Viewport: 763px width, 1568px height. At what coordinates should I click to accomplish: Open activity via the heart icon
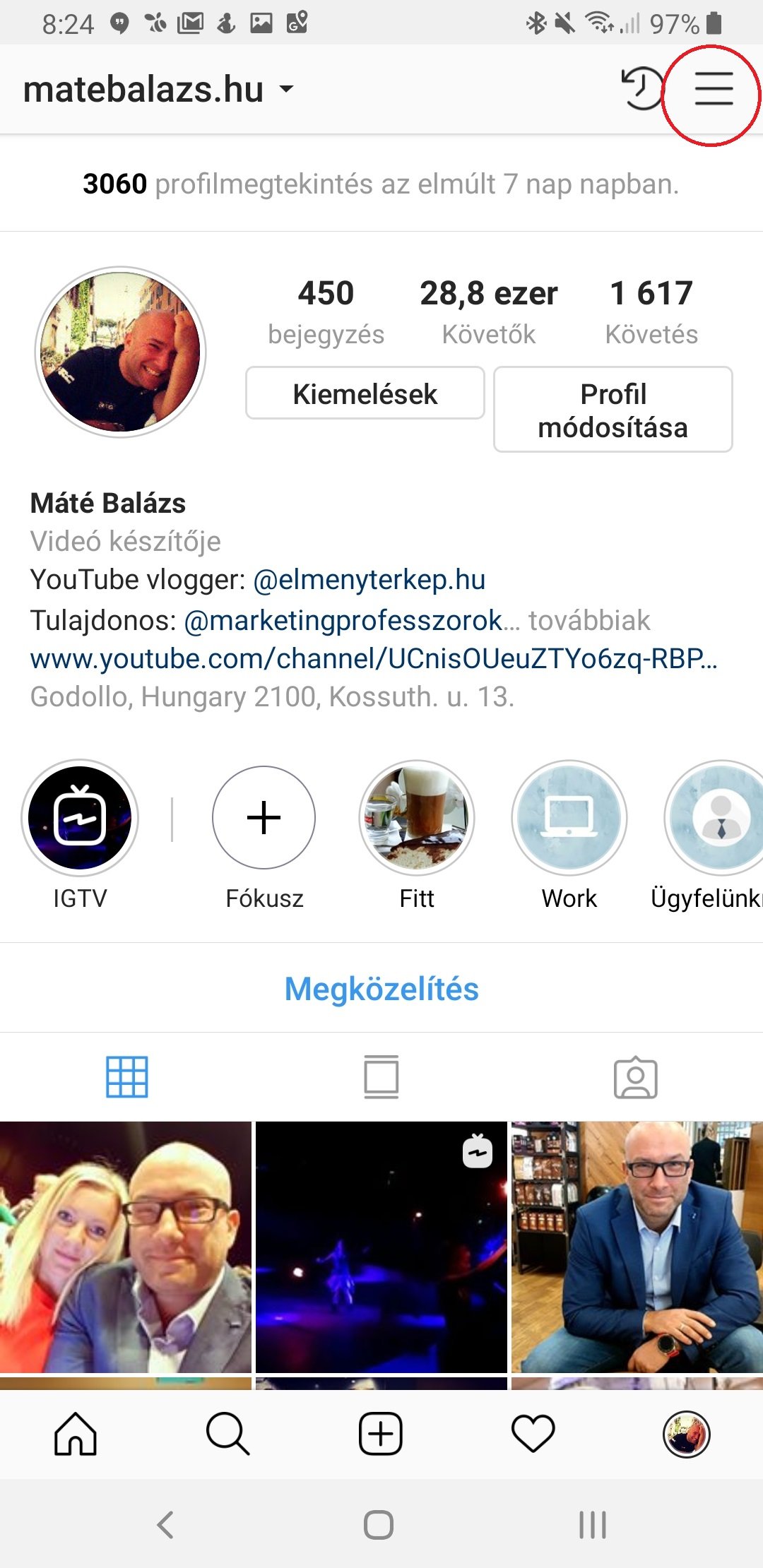coord(533,1434)
